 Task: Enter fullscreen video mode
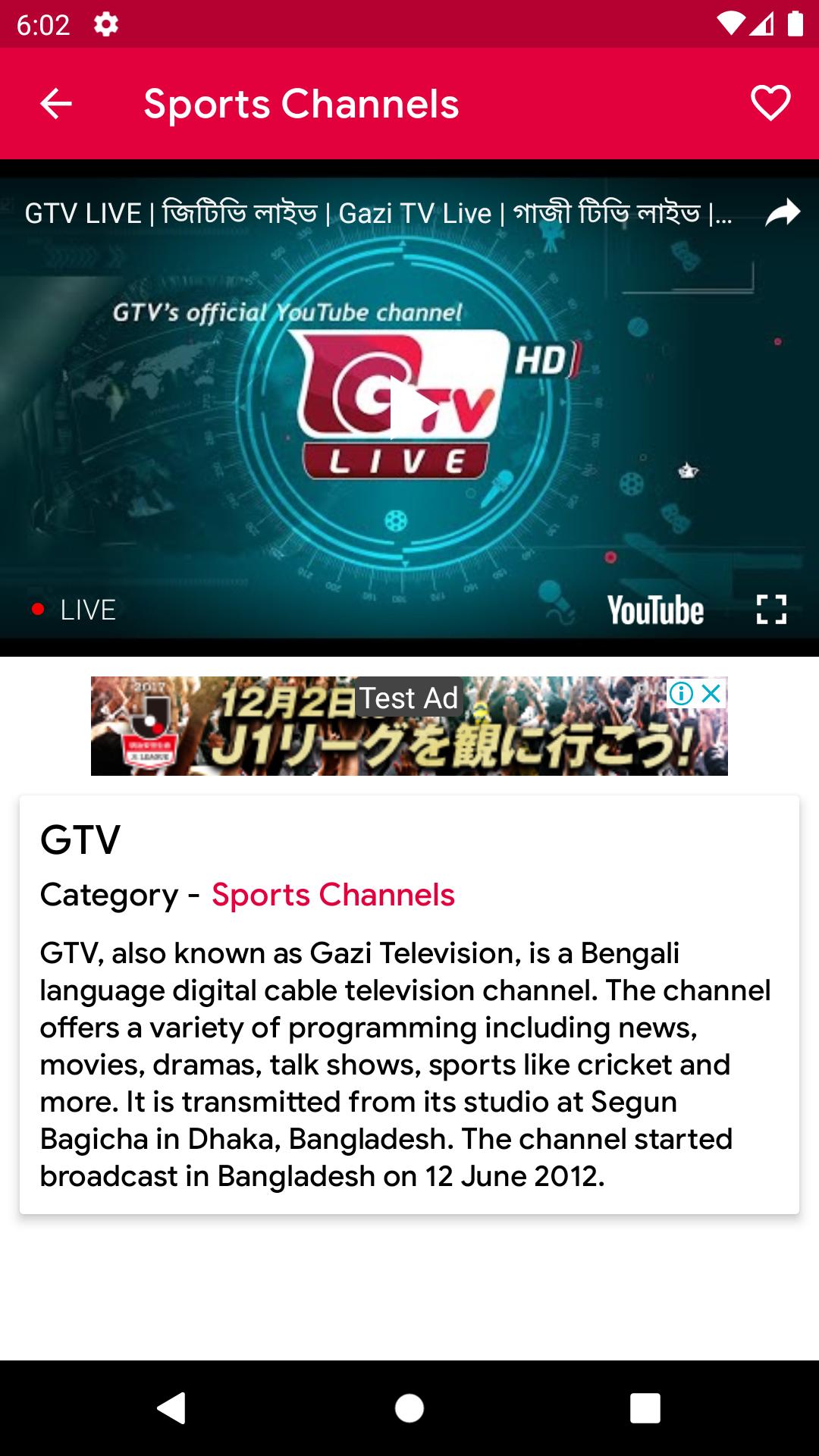tap(771, 610)
